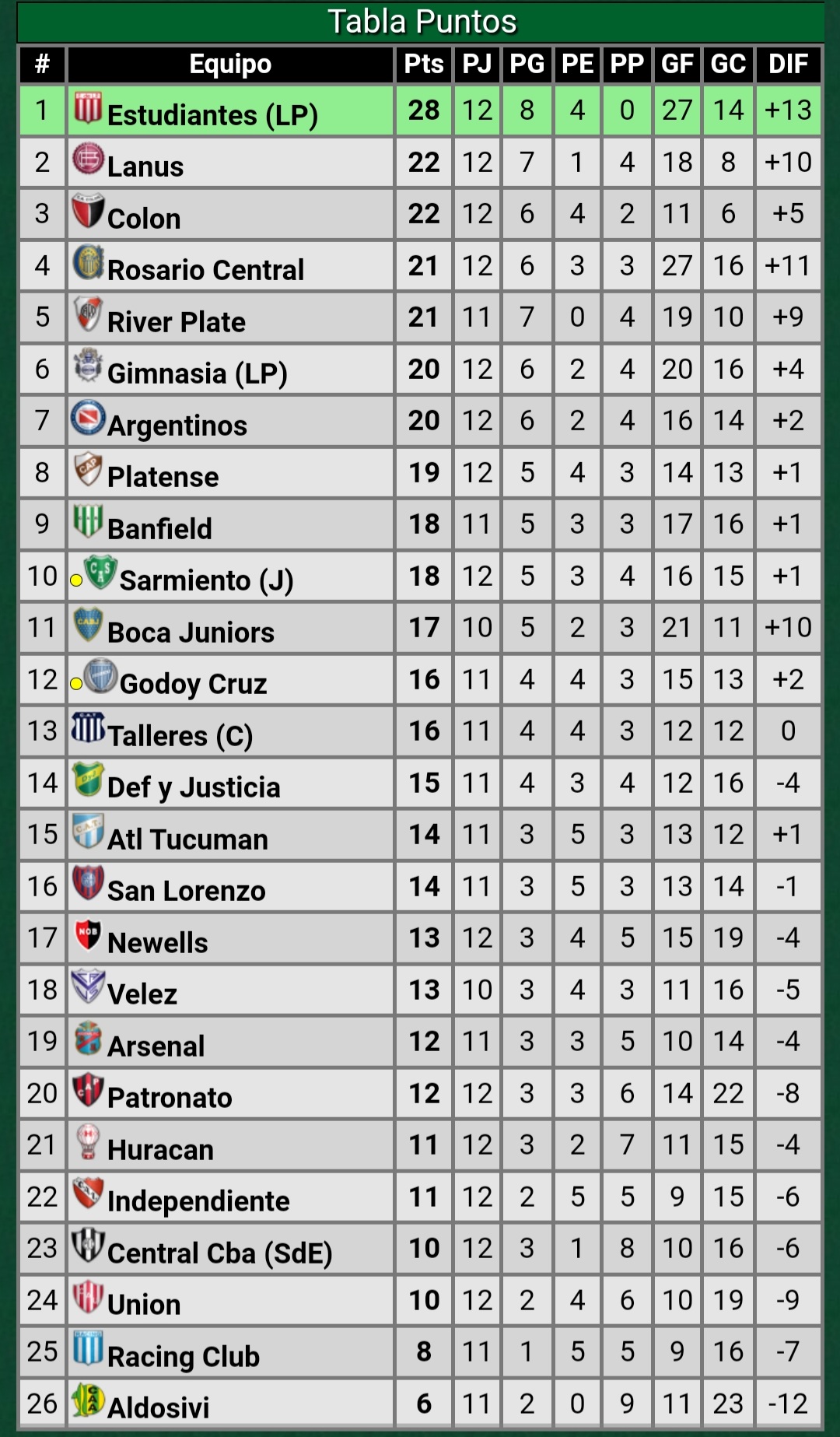View Gimnasia (LP) team details
The height and width of the screenshot is (1437, 840).
[197, 373]
